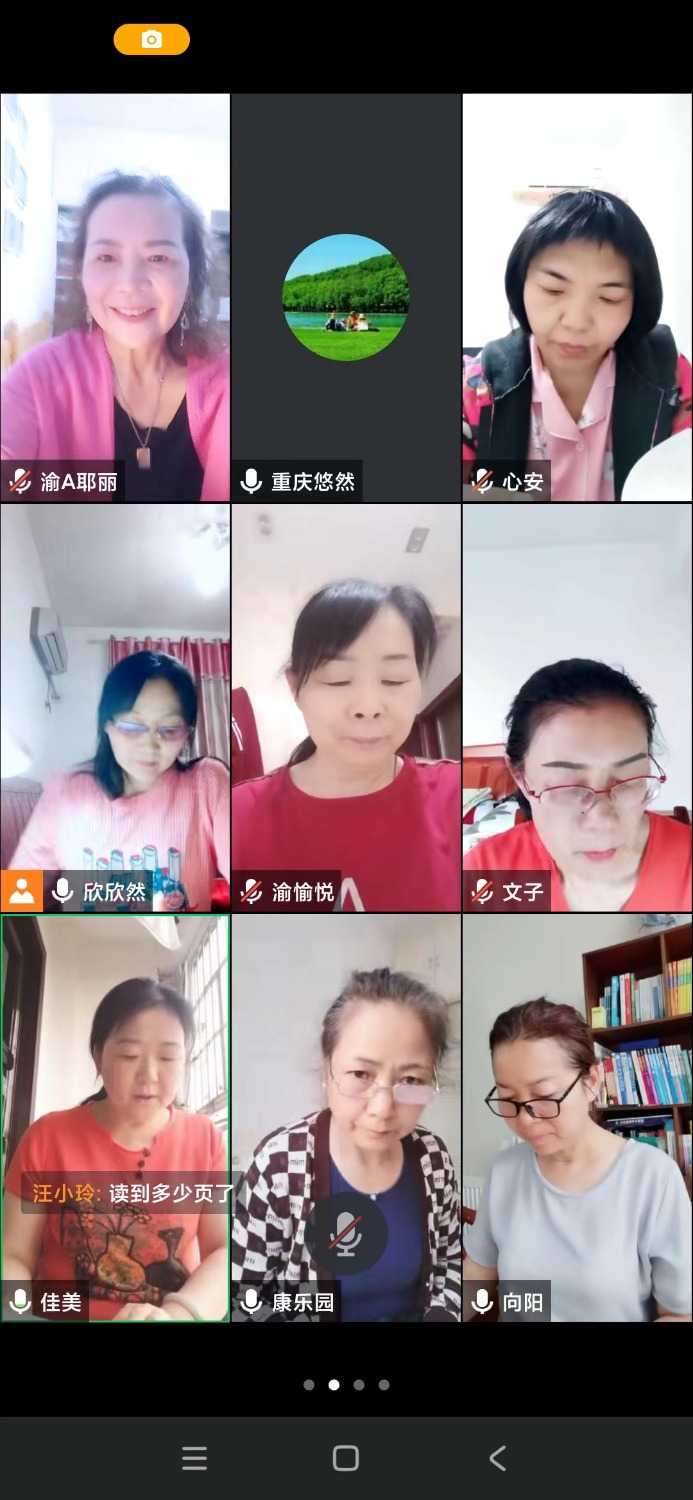Tap the muted microphone button on 康乐园's tile
Image resolution: width=693 pixels, height=1500 pixels.
(x=346, y=1233)
